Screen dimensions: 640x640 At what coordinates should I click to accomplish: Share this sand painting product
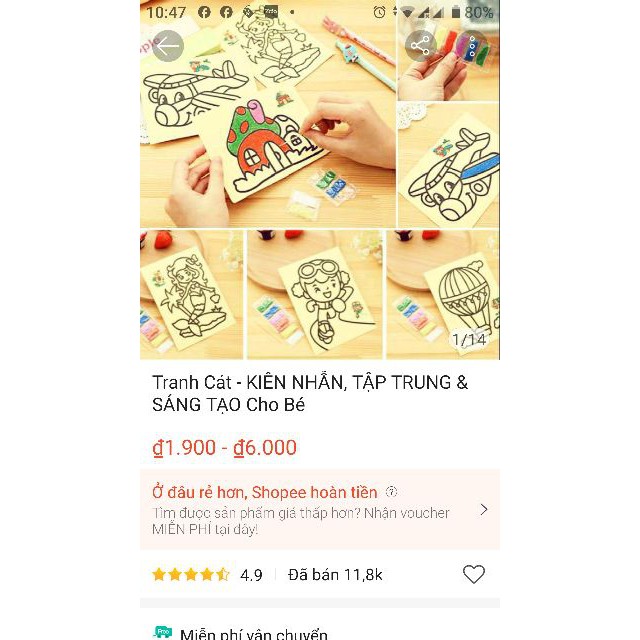[x=420, y=46]
